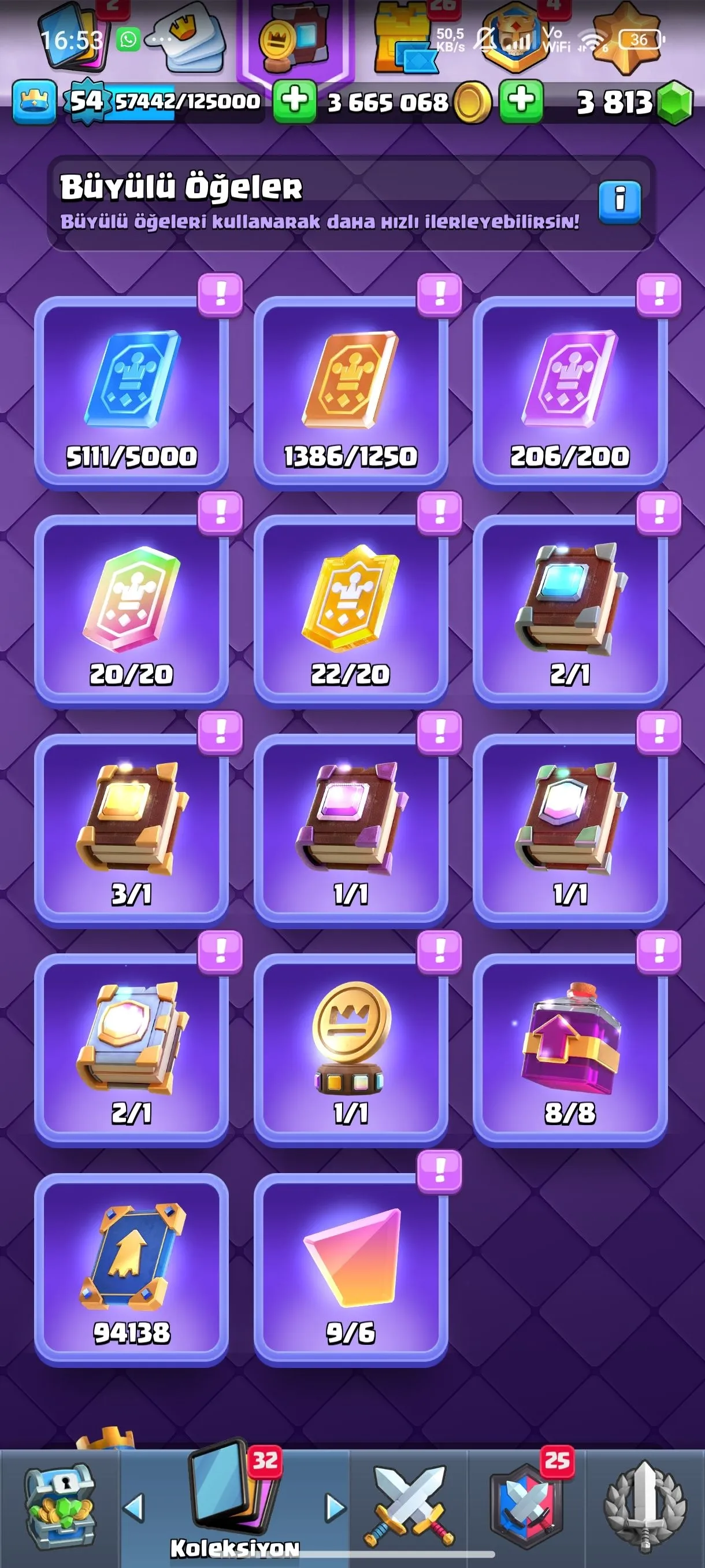Tap the plus button next to the experience bar
The width and height of the screenshot is (705, 1568).
pos(294,101)
